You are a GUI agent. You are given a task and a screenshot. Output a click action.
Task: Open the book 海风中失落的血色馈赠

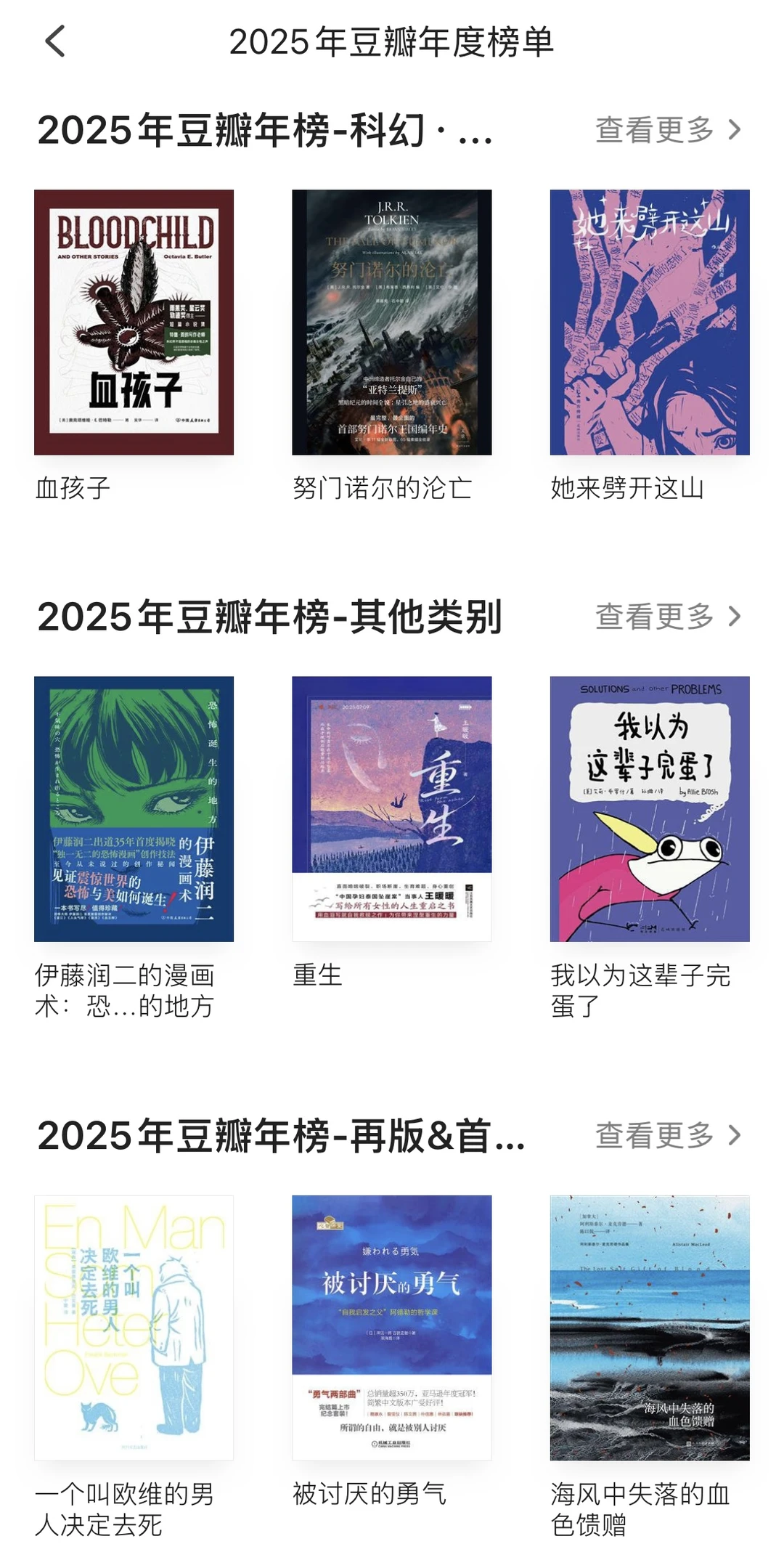coord(650,1328)
